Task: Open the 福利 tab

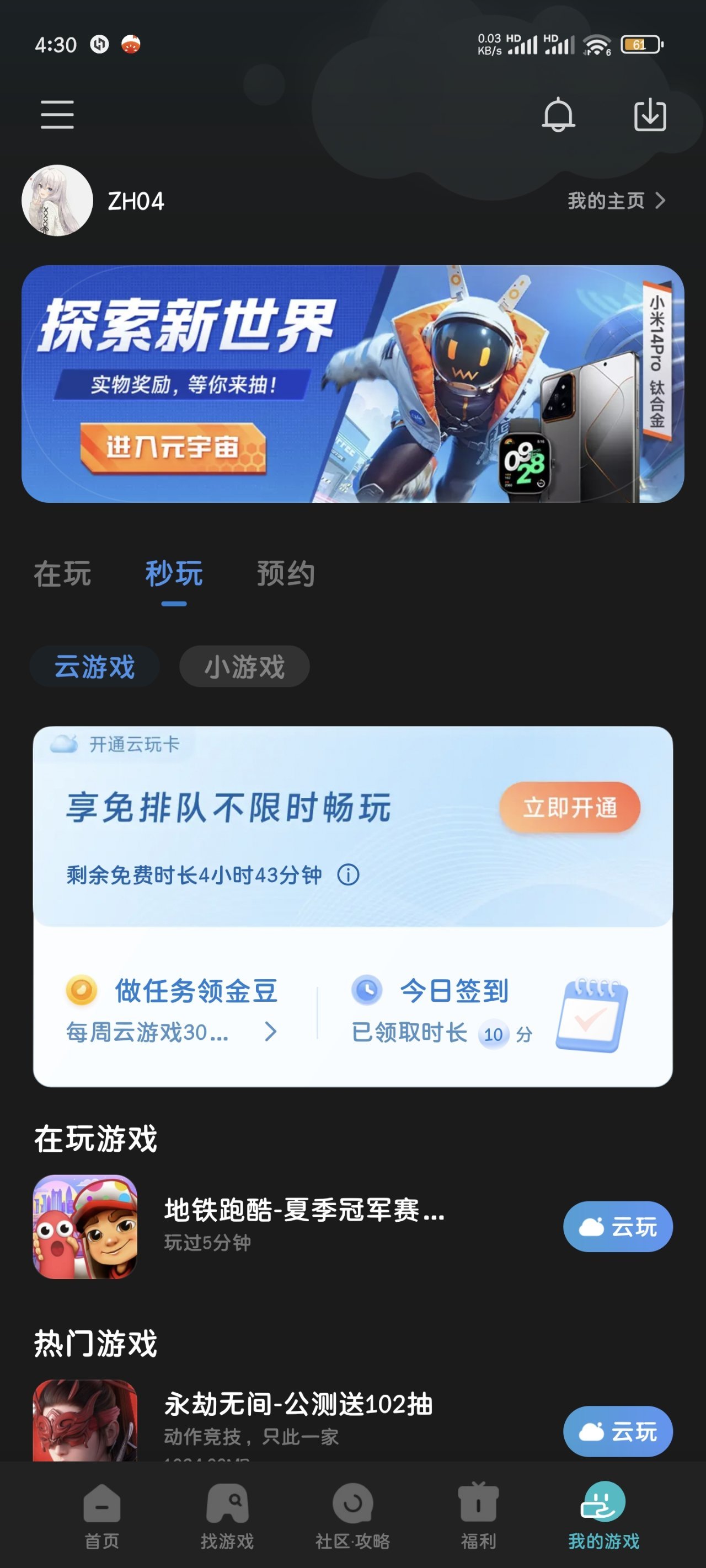Action: click(x=478, y=1516)
